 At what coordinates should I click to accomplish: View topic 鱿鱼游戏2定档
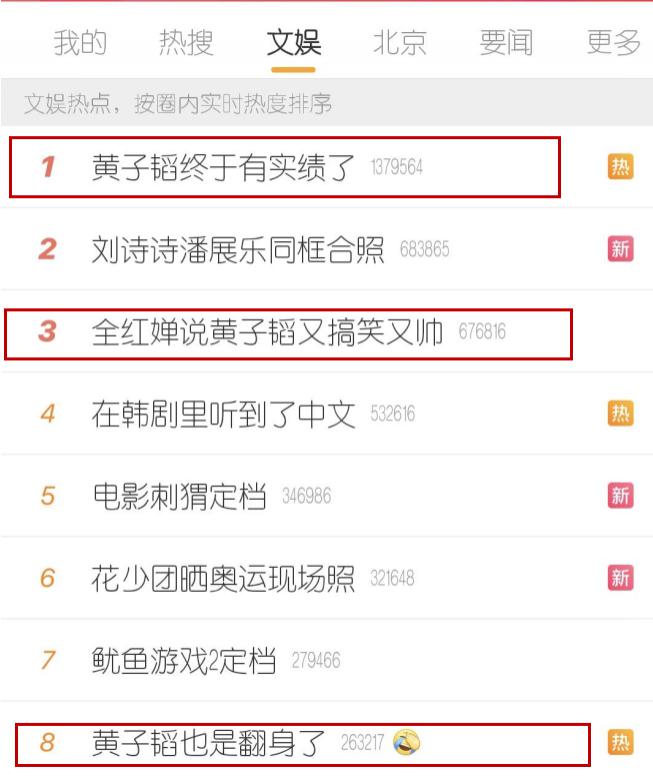183,660
